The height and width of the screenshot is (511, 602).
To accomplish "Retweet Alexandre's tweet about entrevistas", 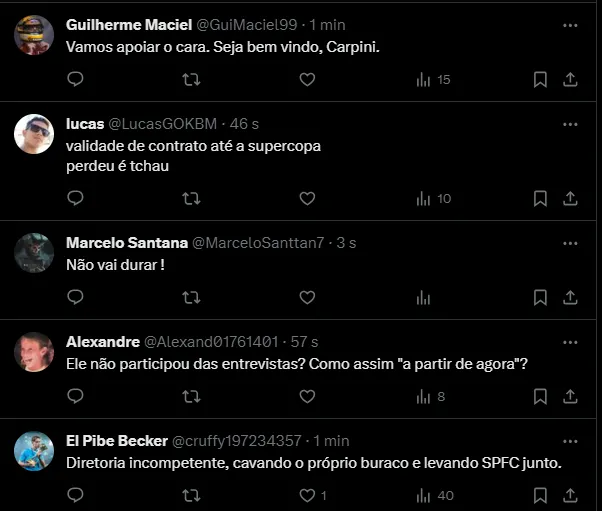I will pyautogui.click(x=191, y=397).
